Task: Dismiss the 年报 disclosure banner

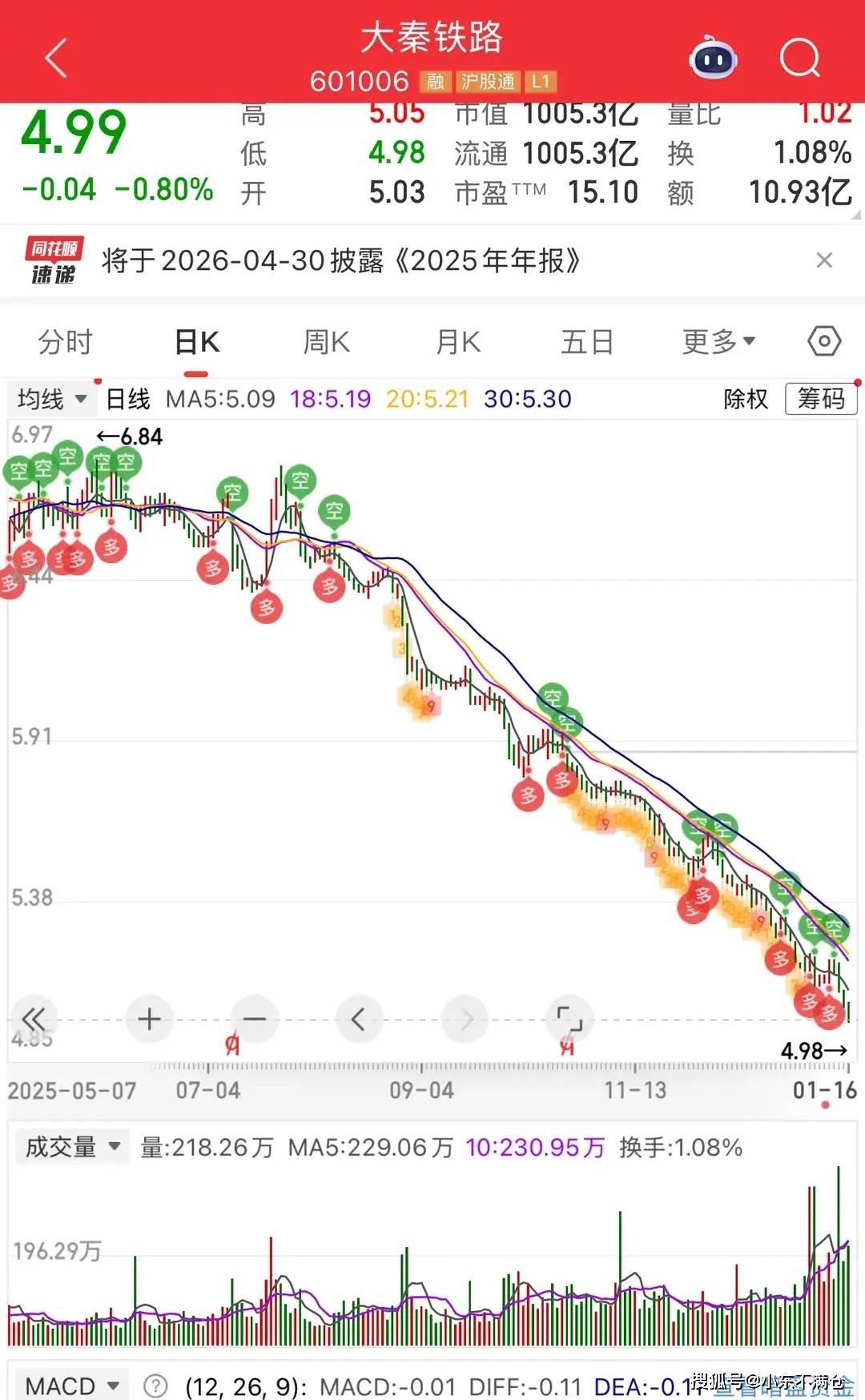Action: tap(824, 260)
